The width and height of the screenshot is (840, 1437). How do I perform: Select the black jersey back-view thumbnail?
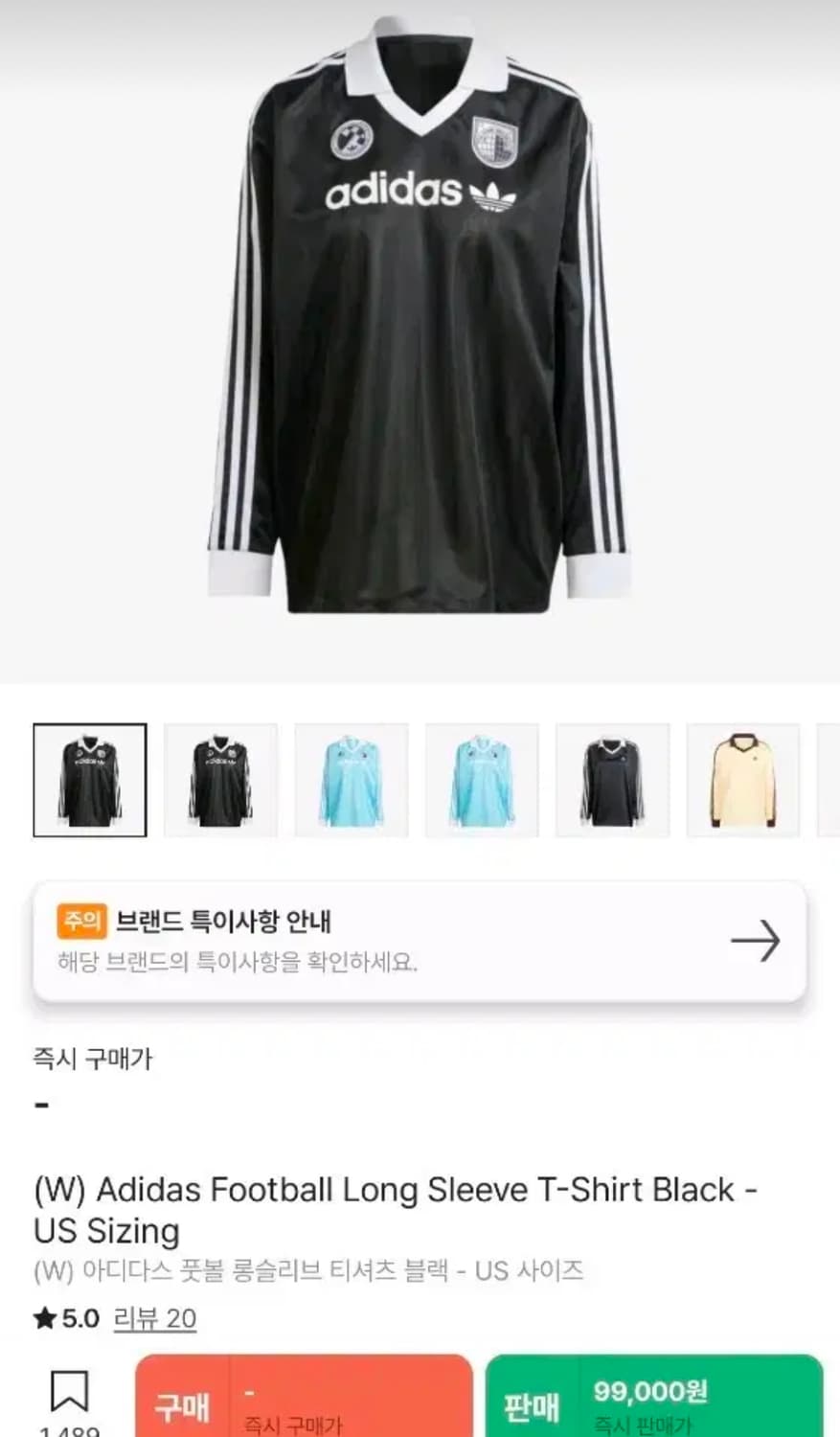click(x=612, y=779)
